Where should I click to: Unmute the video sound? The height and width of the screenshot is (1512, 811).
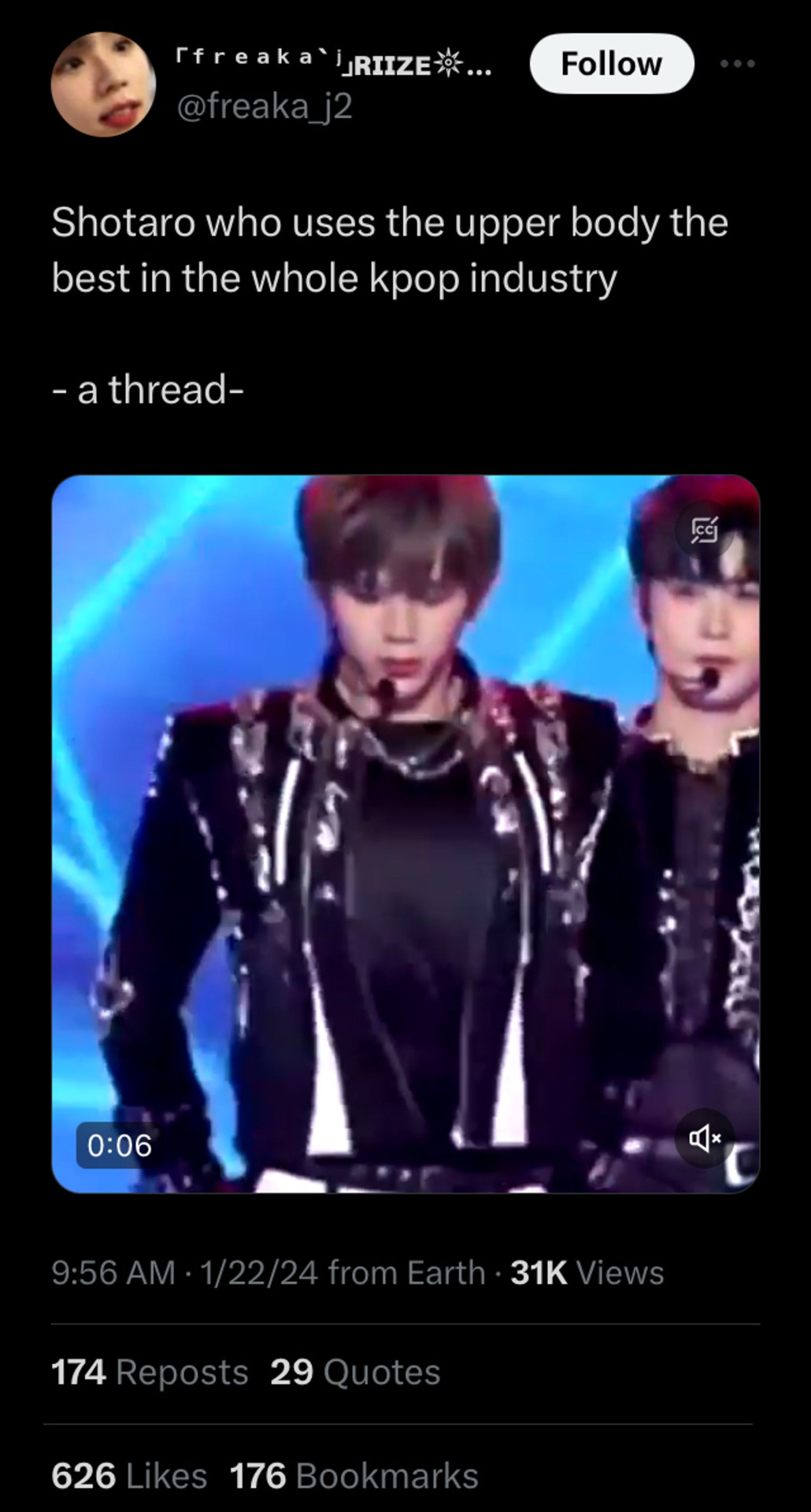[x=704, y=1137]
